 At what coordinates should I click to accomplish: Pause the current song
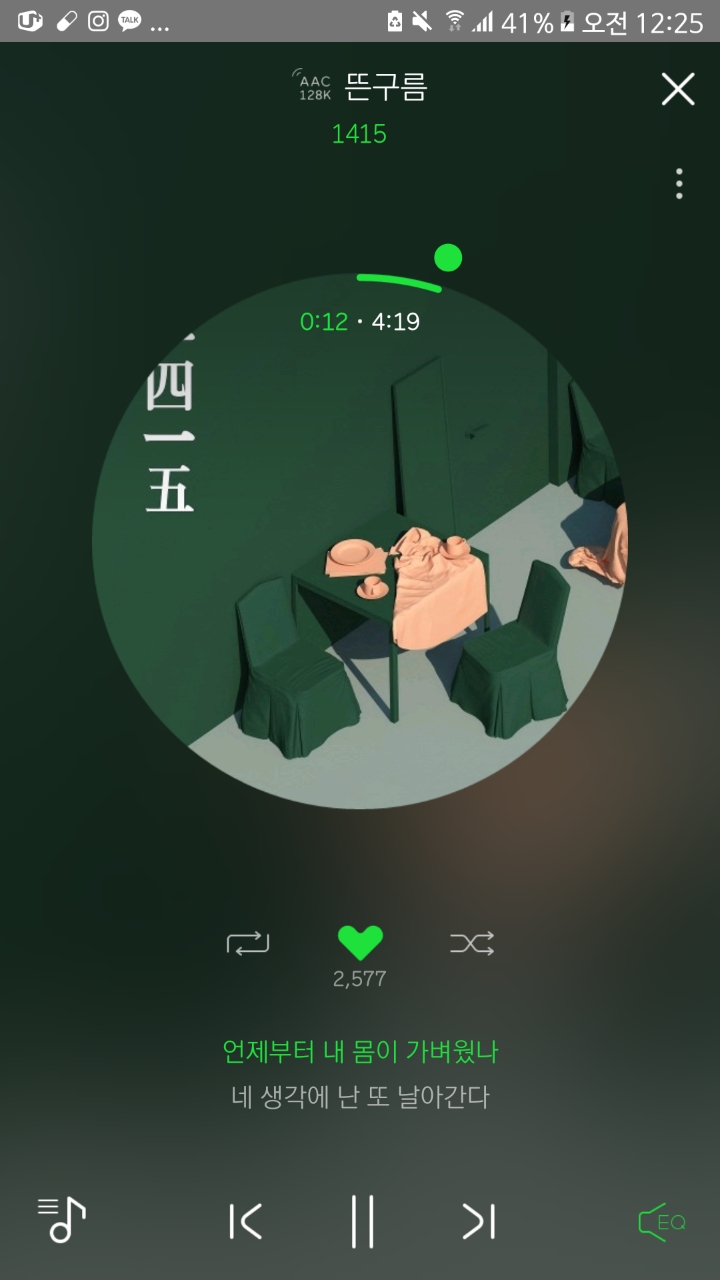(x=362, y=1221)
